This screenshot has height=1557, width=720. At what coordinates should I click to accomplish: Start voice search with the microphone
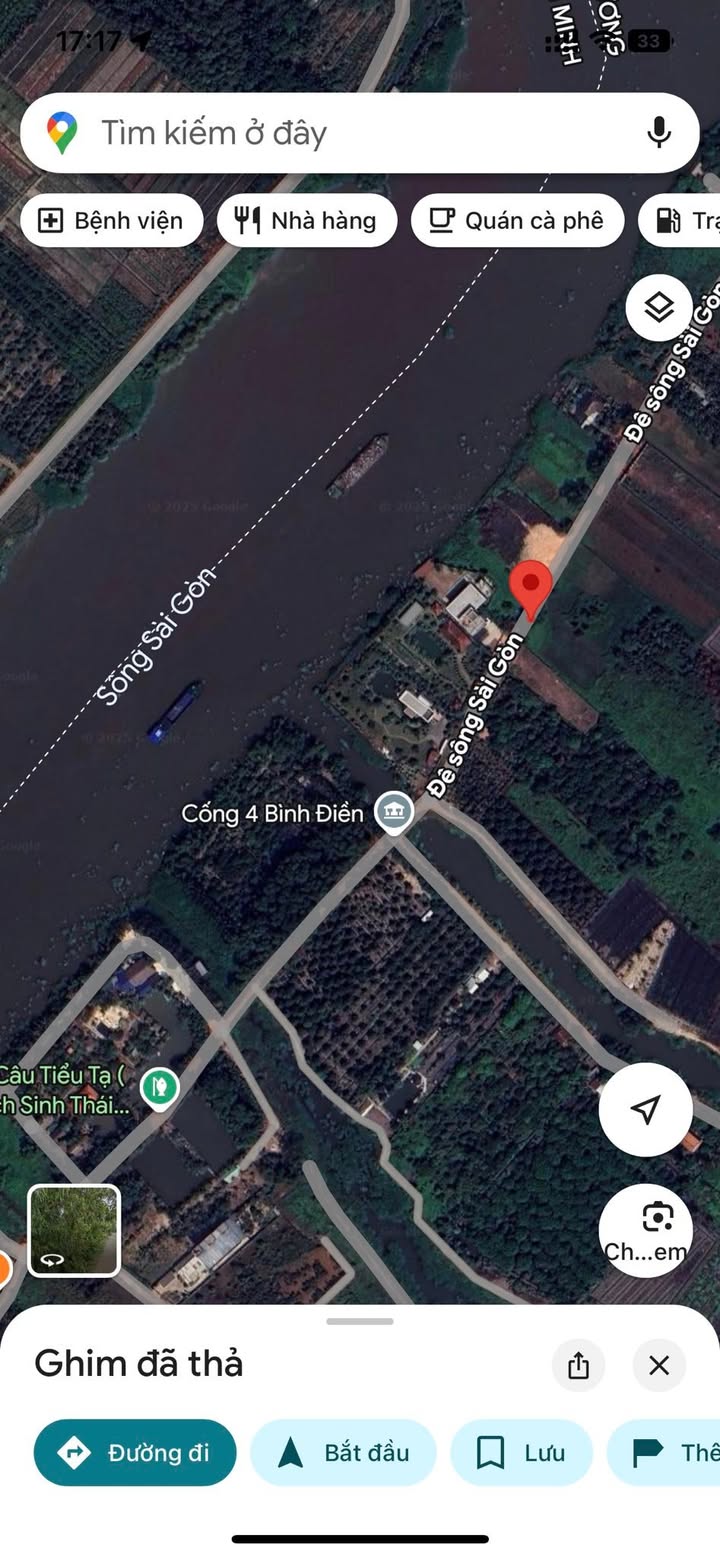658,133
